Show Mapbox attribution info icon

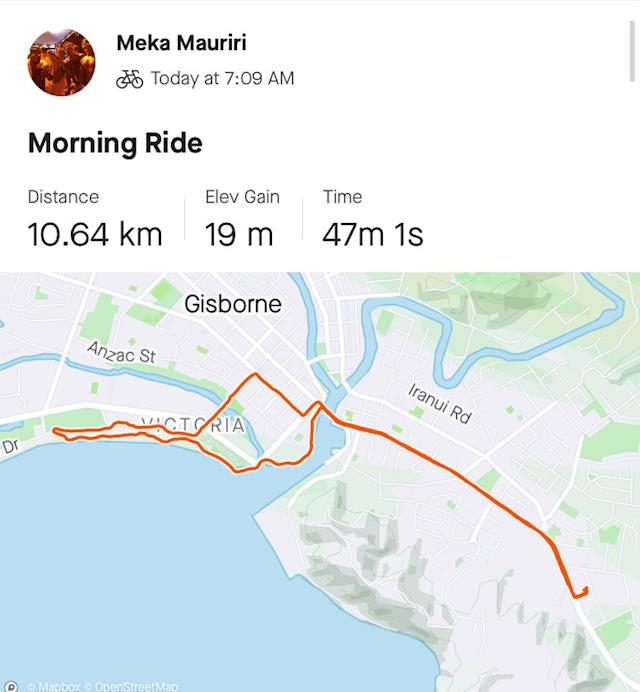11,686
